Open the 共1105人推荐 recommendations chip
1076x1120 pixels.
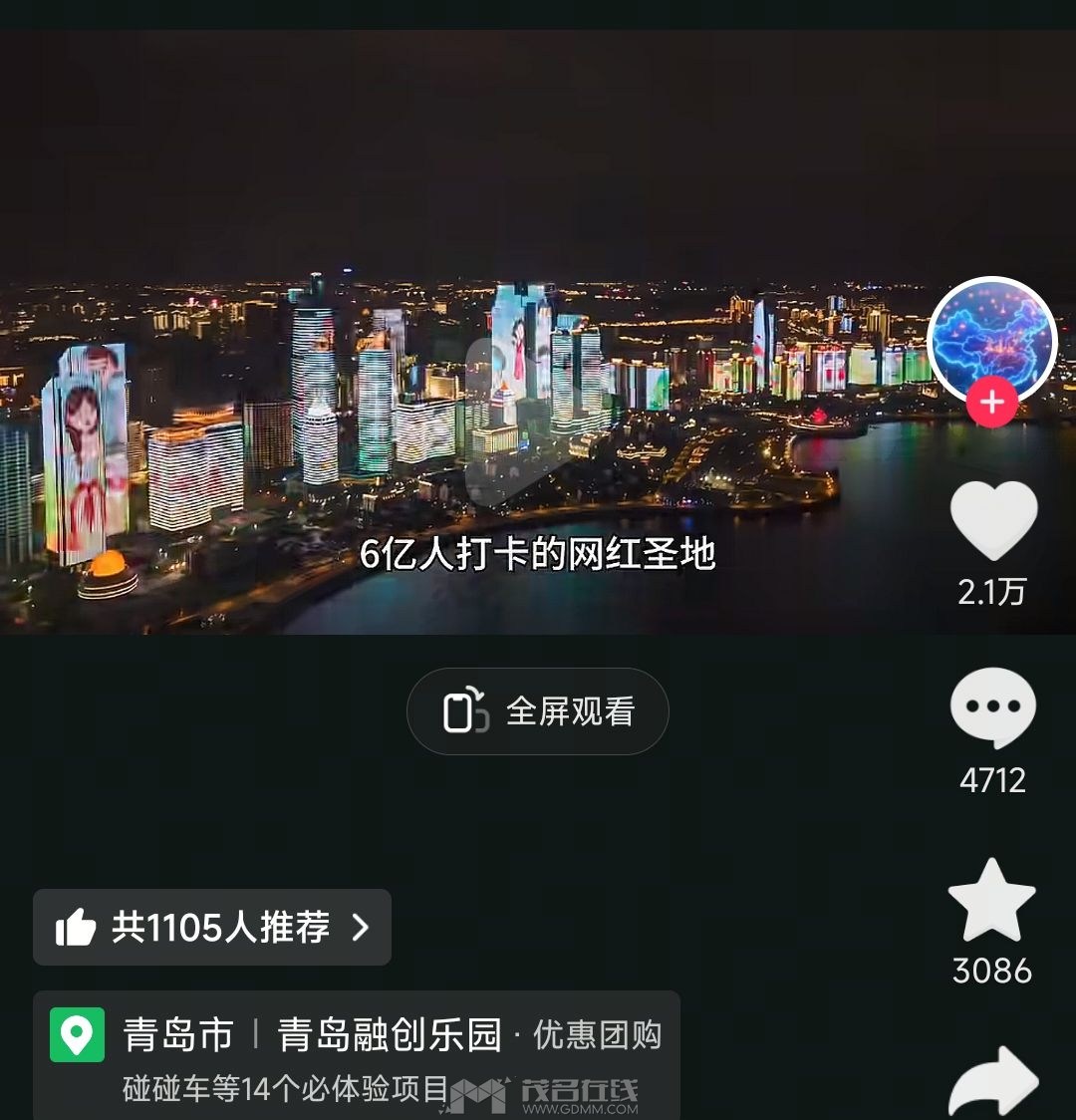click(212, 928)
